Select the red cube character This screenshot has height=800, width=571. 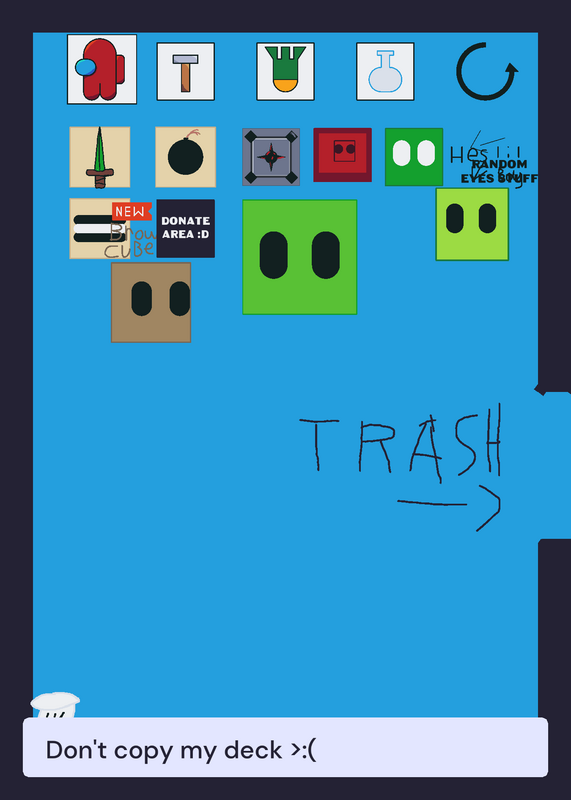(342, 155)
